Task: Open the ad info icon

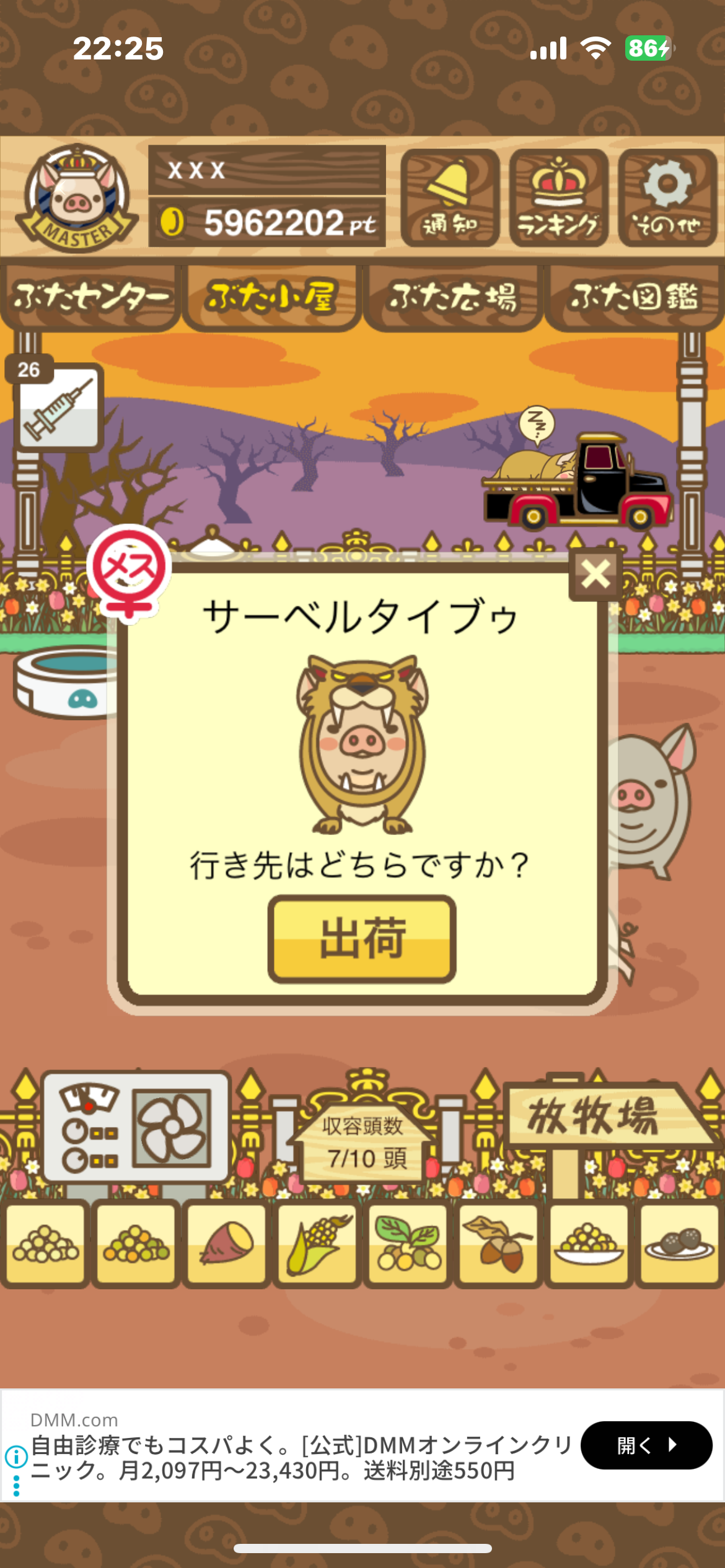Action: (x=17, y=1457)
